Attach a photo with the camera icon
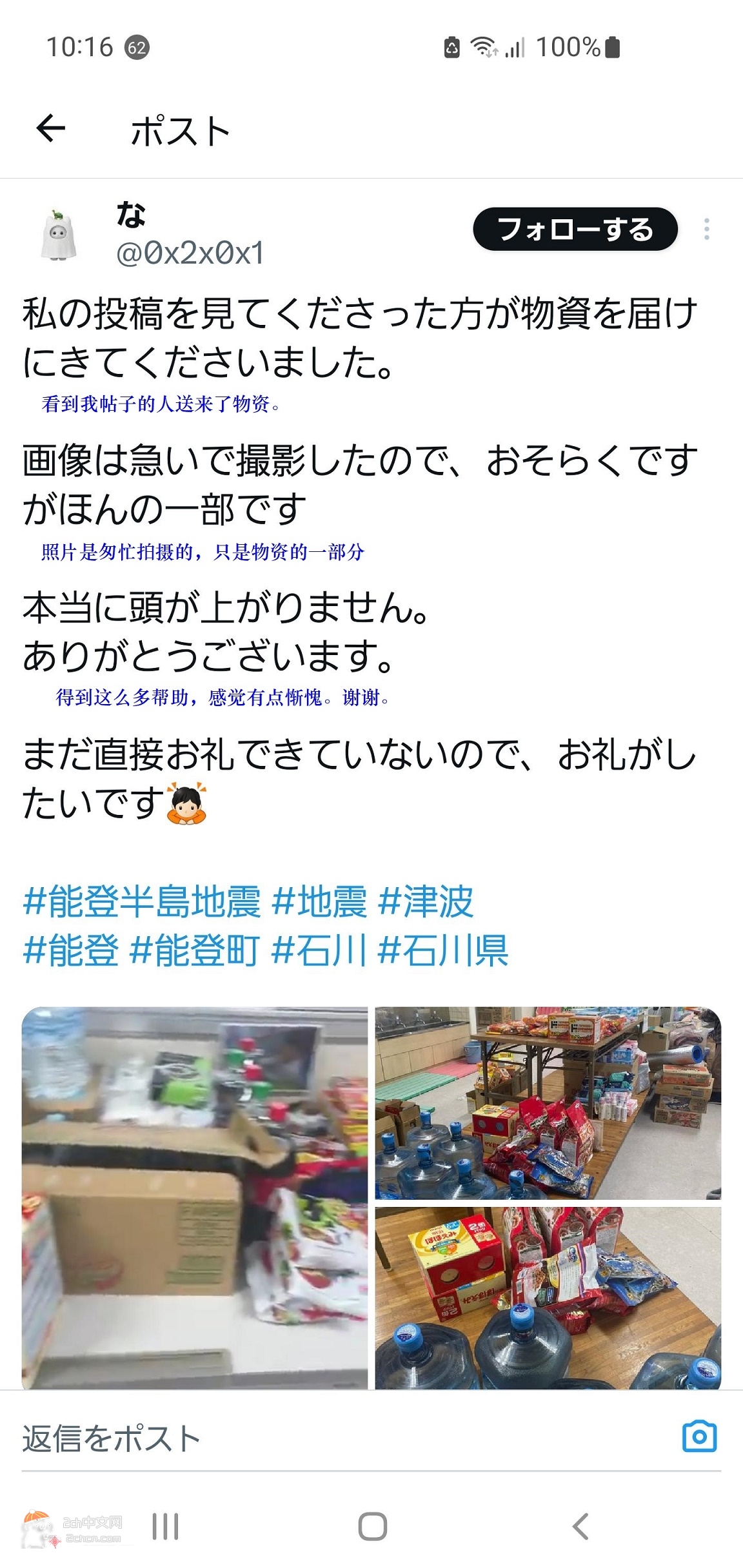Viewport: 743px width, 1568px height. tap(699, 1436)
